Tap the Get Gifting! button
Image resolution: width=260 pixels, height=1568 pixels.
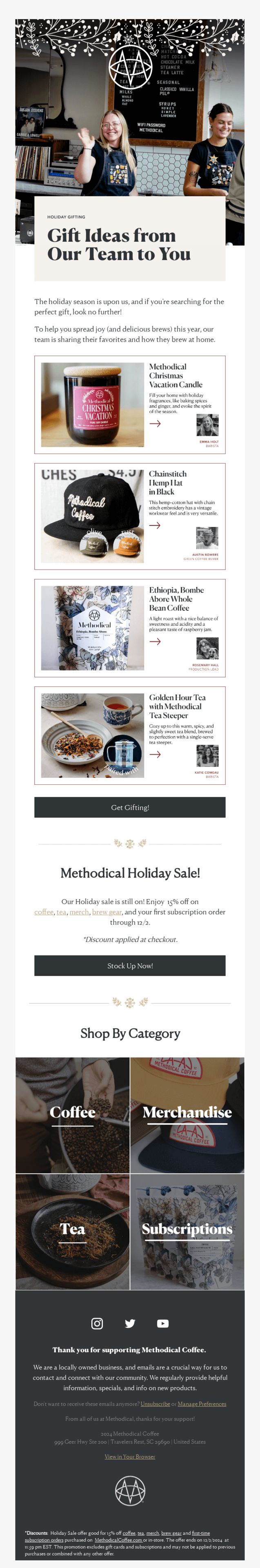pos(130,807)
